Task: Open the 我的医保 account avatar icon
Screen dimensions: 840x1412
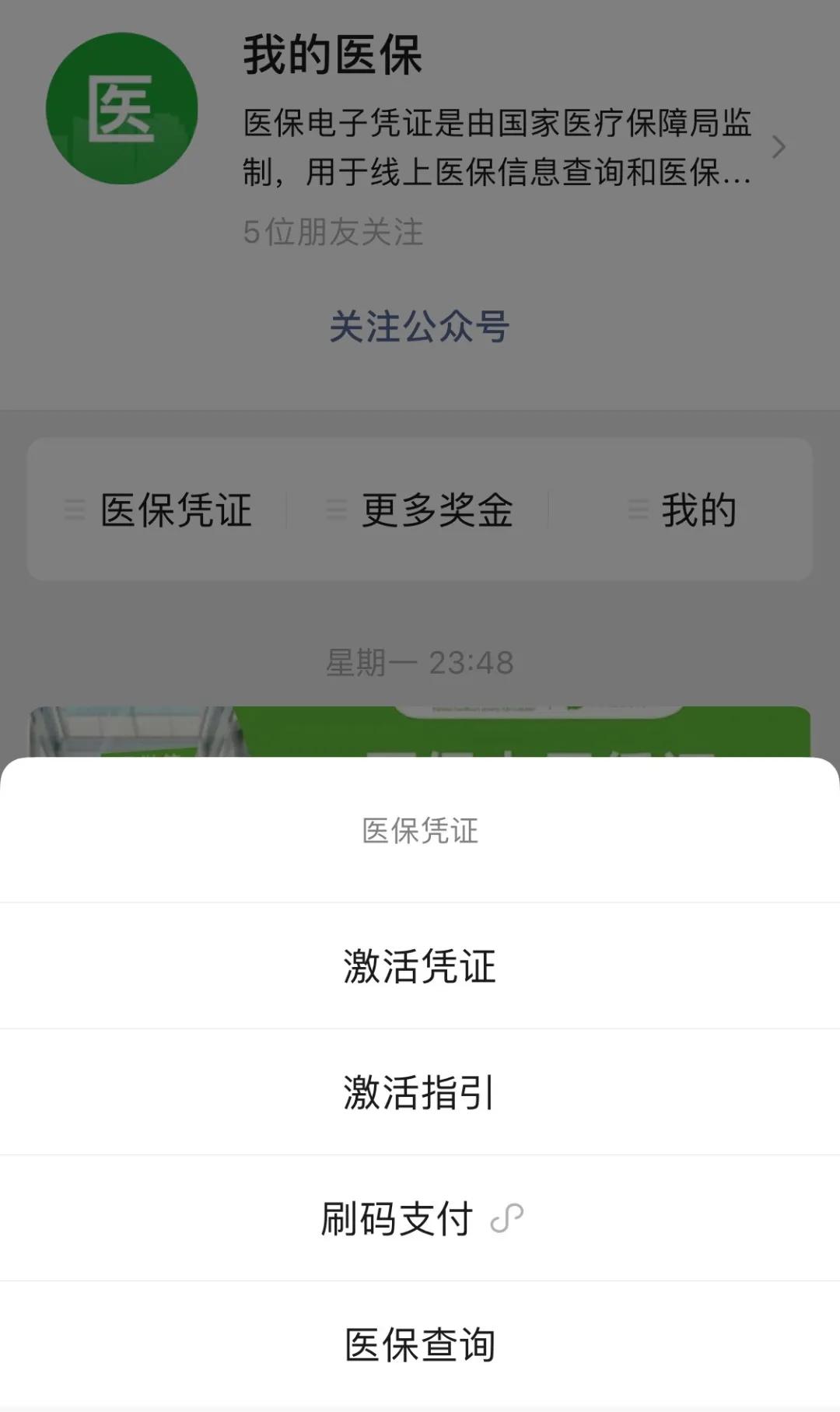Action: (124, 105)
